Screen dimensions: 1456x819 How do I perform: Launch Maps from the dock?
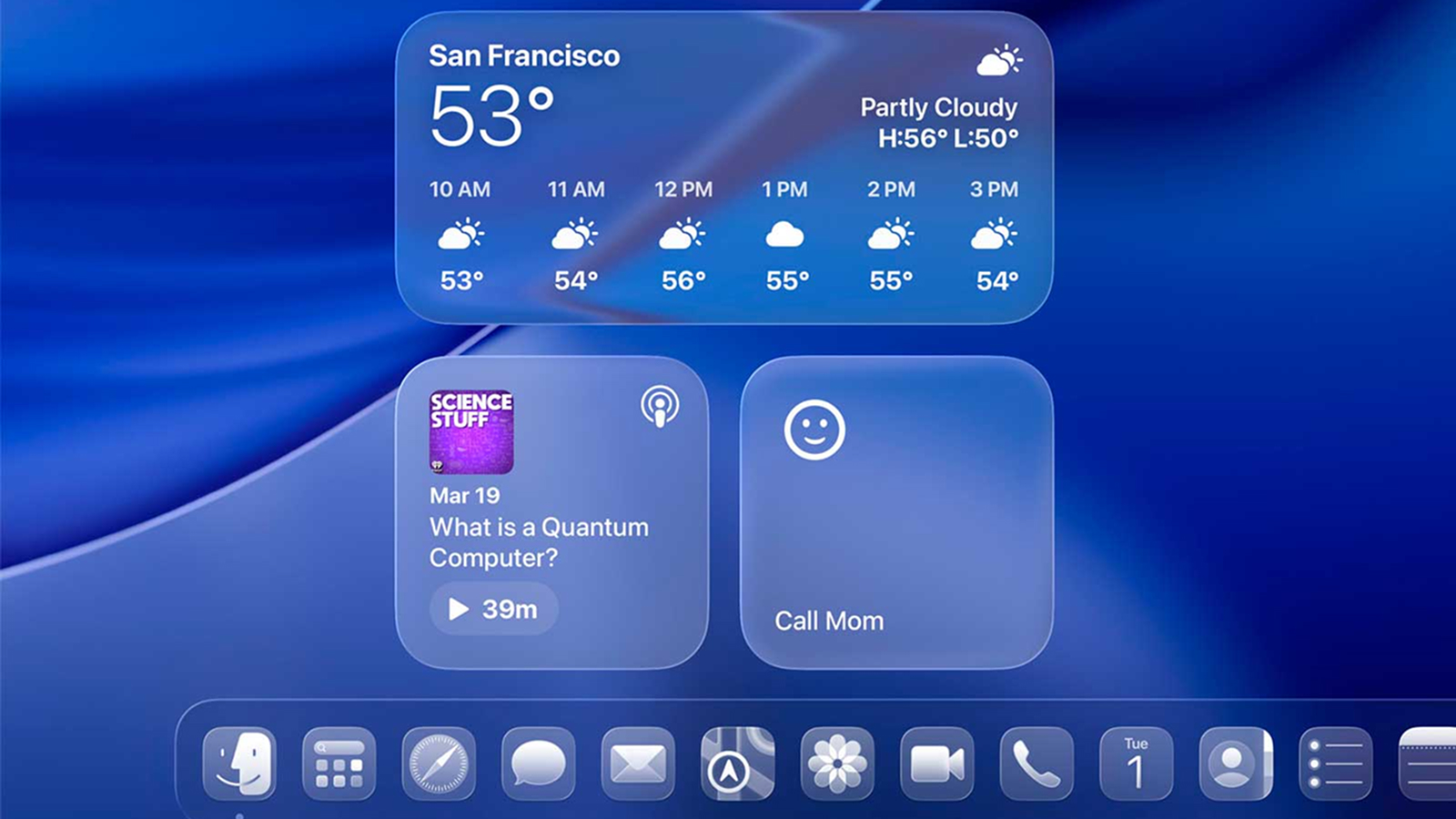tap(738, 763)
